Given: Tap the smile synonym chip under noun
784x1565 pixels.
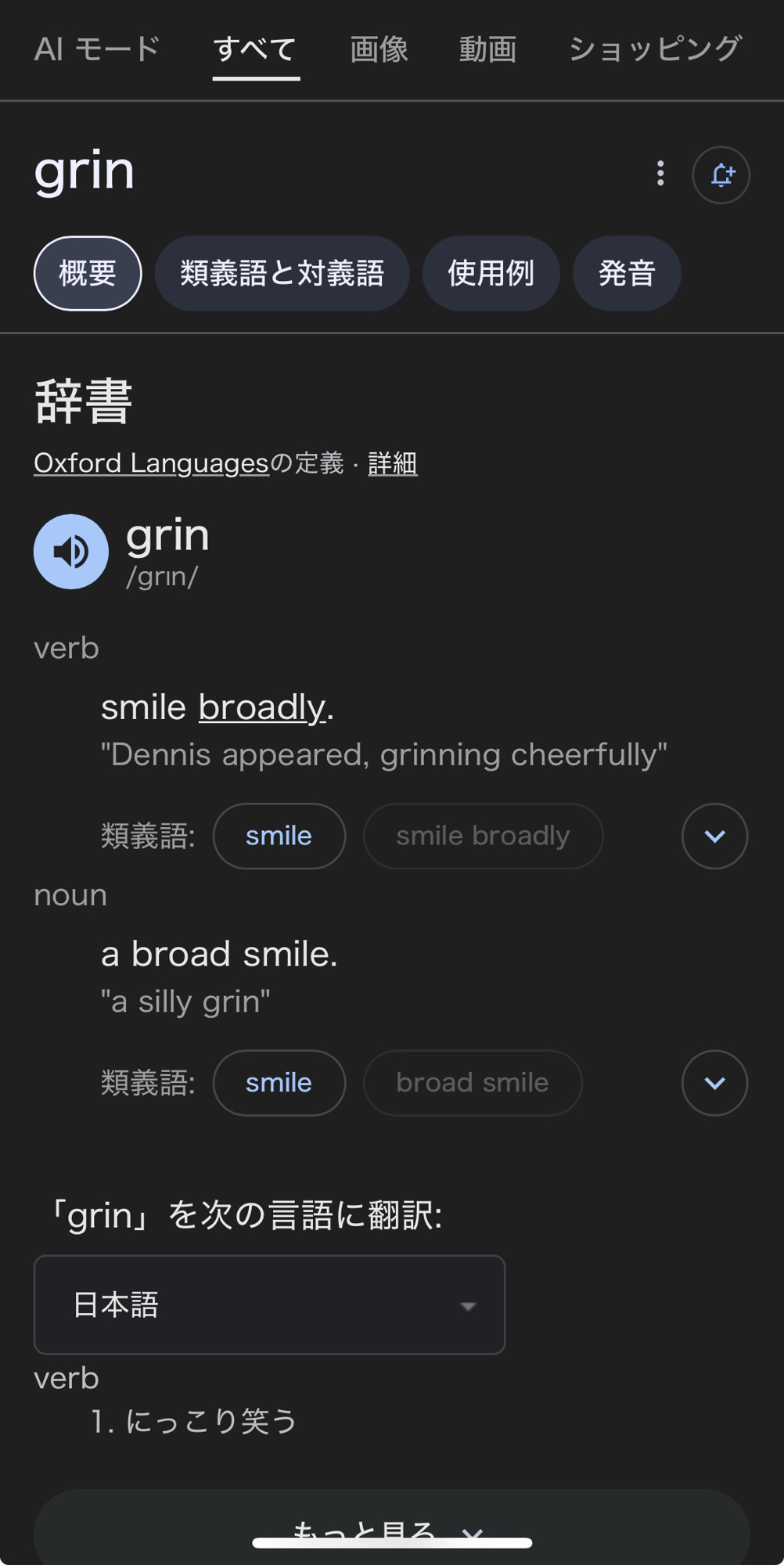Looking at the screenshot, I should 279,1082.
